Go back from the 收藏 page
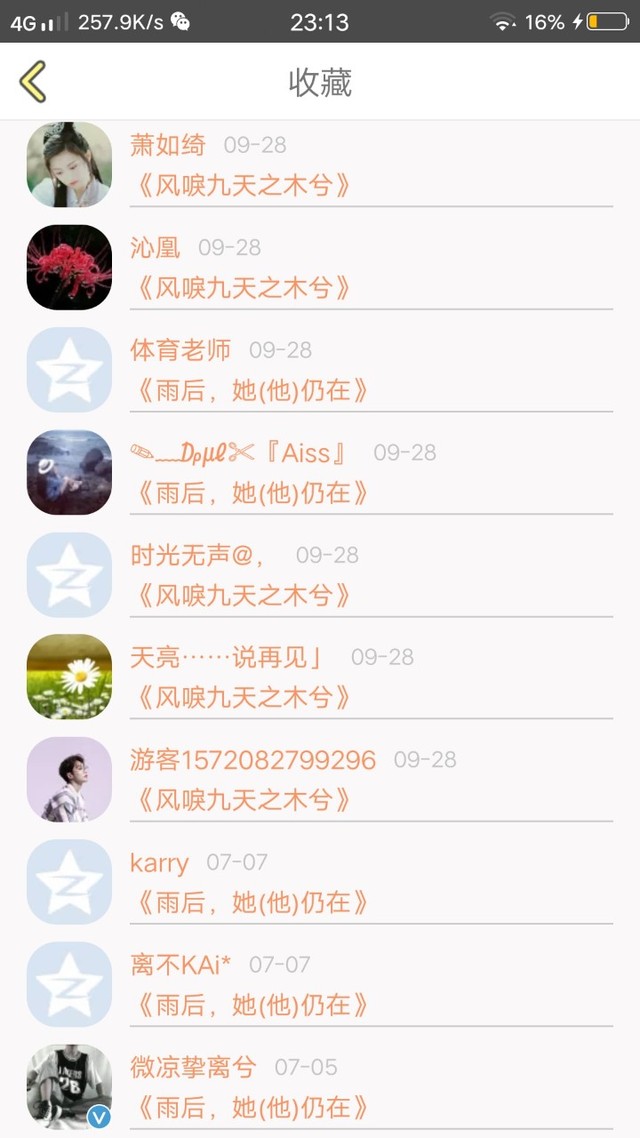The image size is (640, 1138). pos(33,81)
